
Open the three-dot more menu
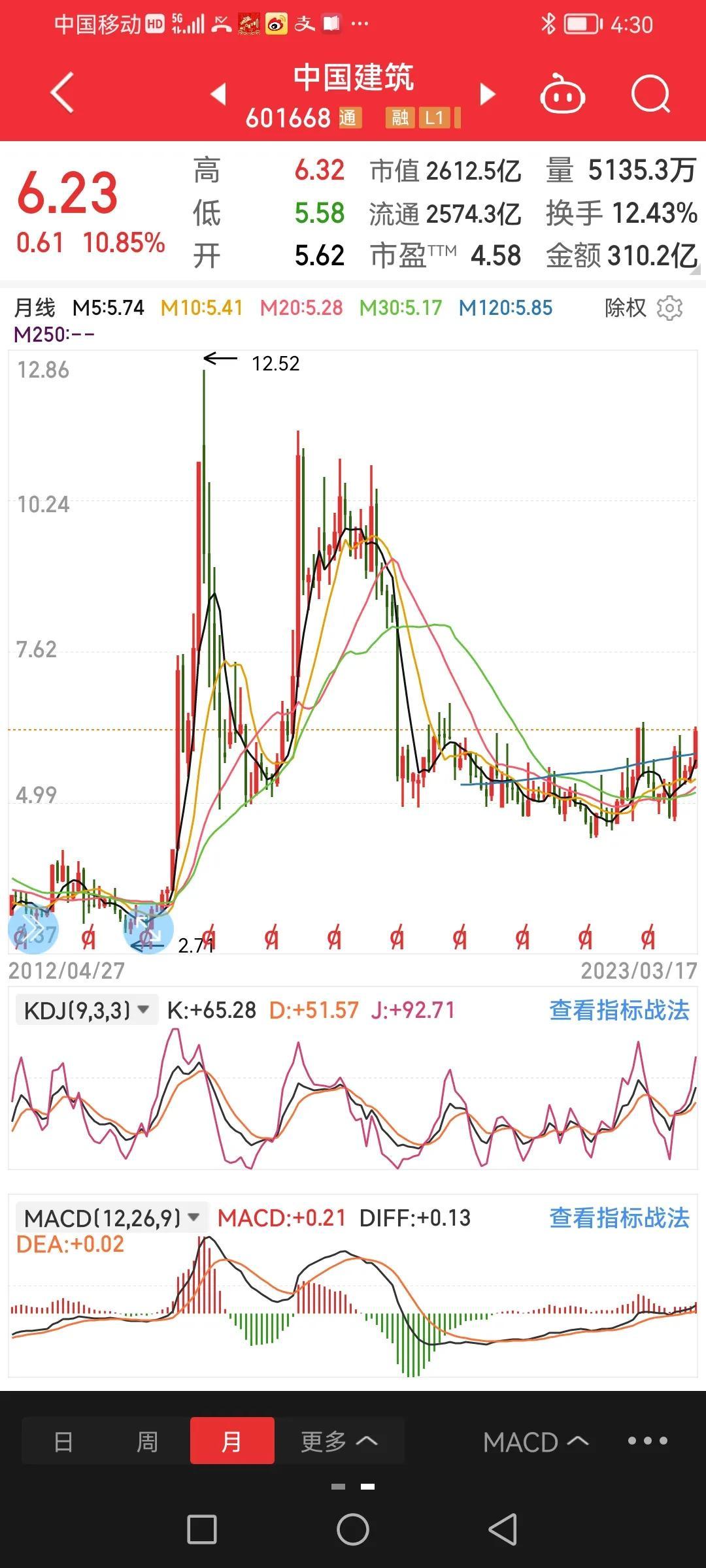[x=647, y=1441]
